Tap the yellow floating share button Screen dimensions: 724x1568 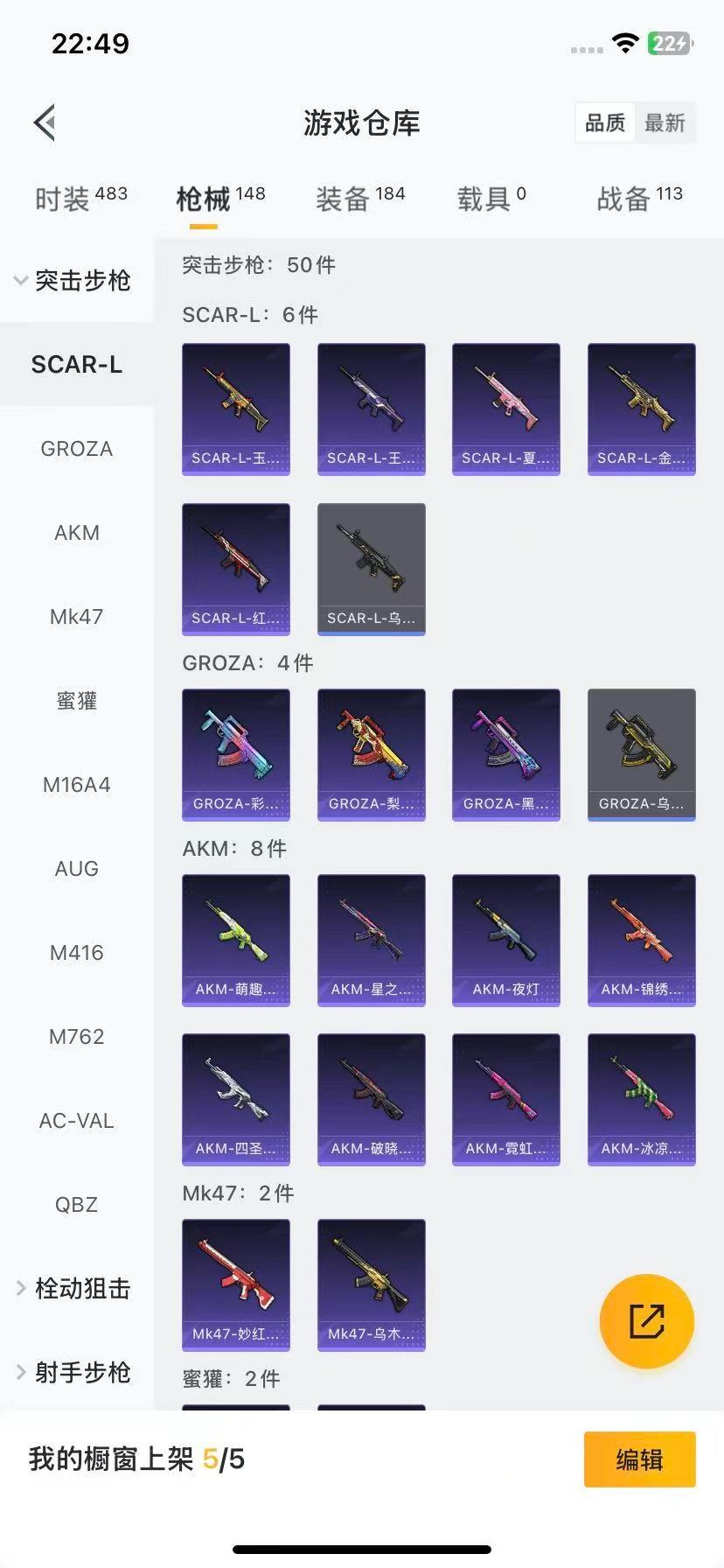tap(646, 1320)
